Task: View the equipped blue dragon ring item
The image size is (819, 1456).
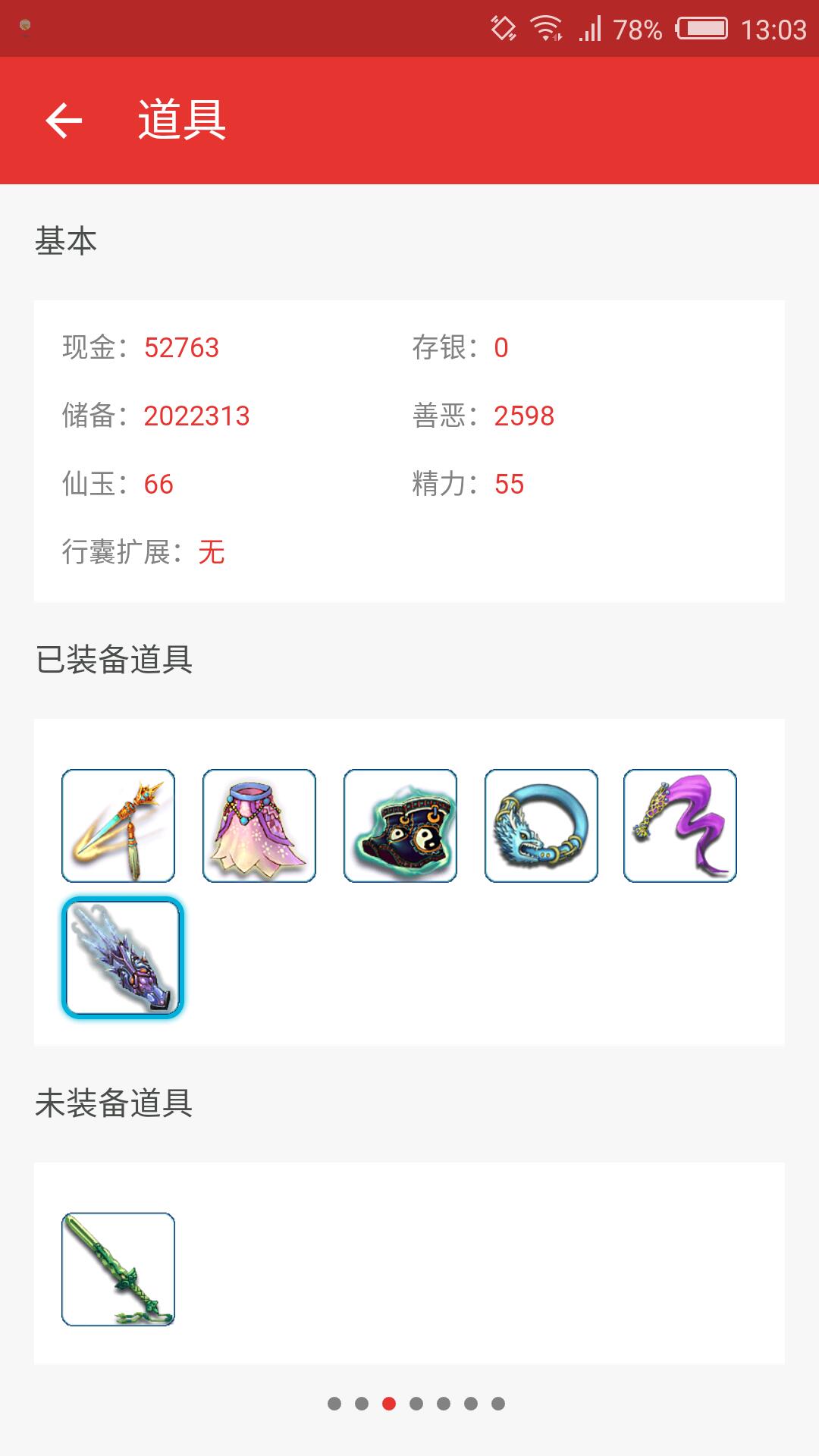Action: [541, 826]
